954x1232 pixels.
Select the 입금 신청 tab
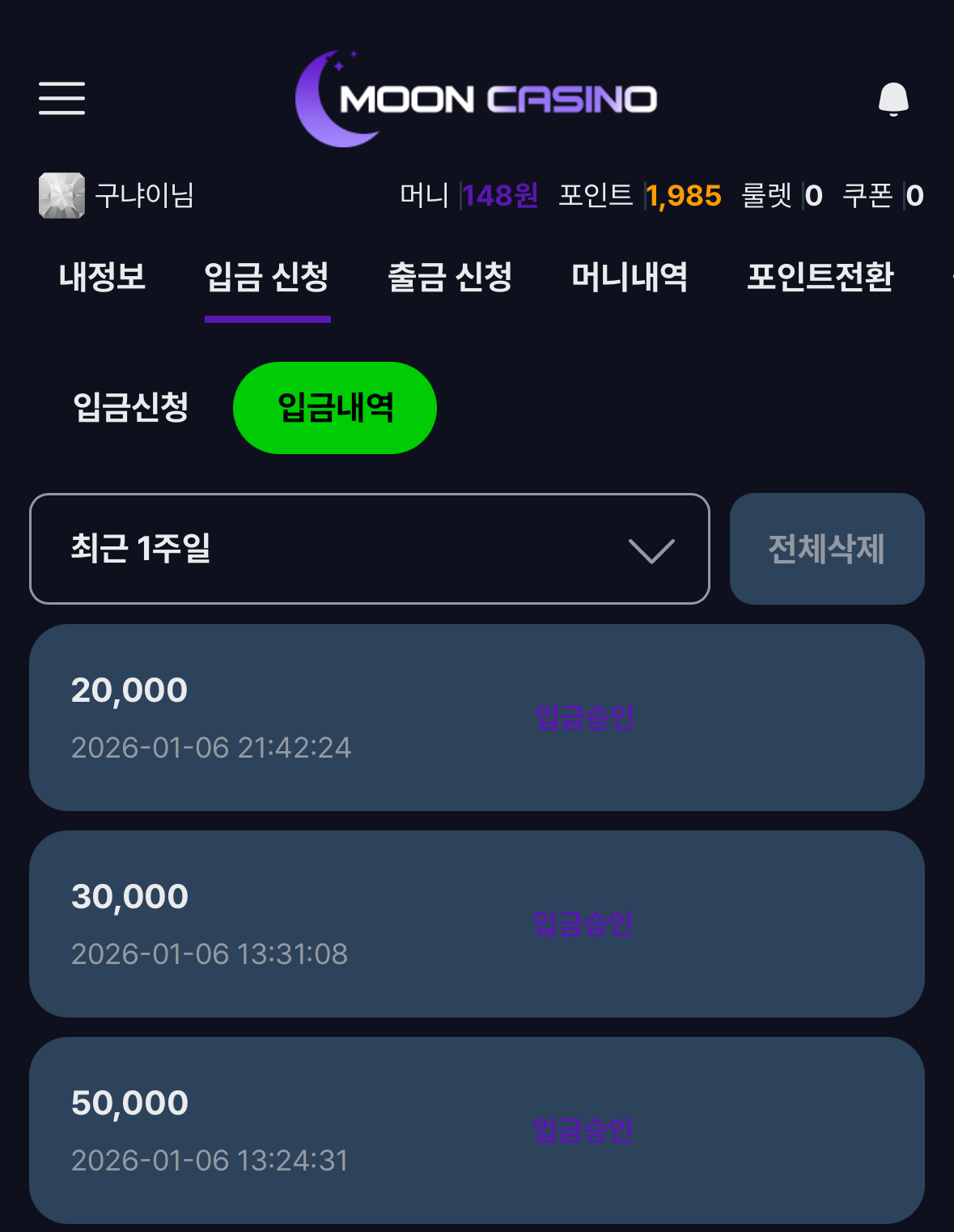coord(267,277)
